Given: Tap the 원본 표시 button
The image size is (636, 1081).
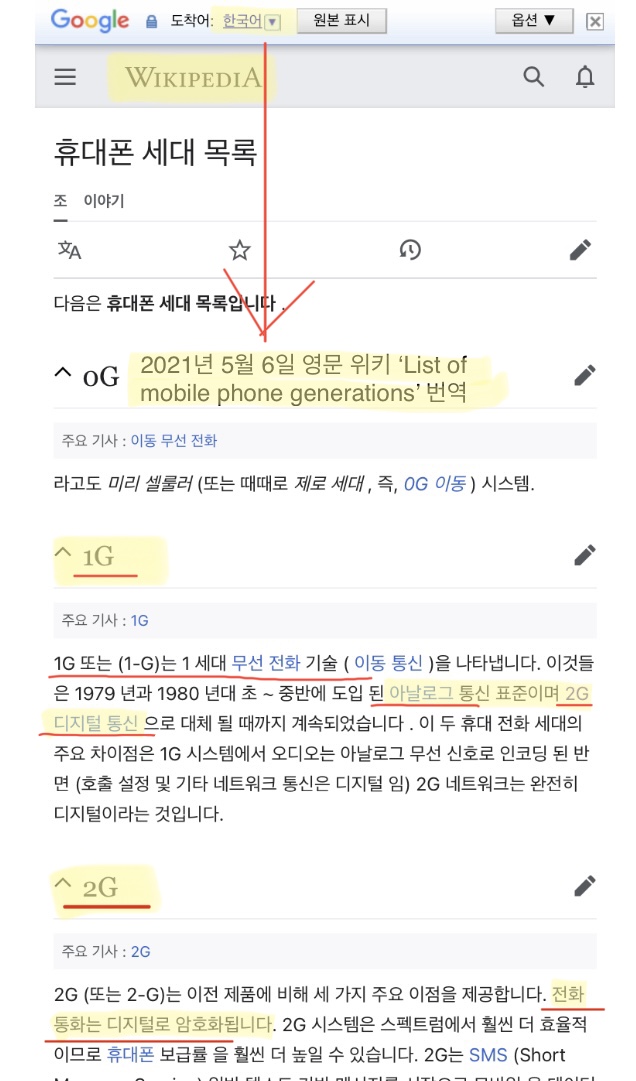Looking at the screenshot, I should (x=341, y=21).
